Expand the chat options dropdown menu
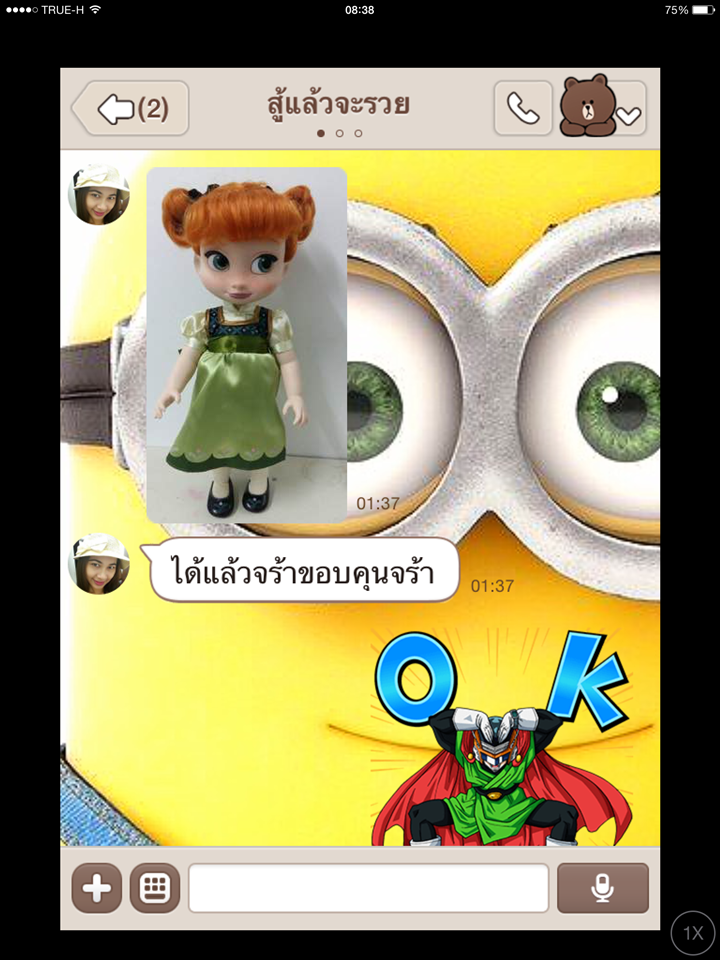720x960 pixels. tap(628, 113)
